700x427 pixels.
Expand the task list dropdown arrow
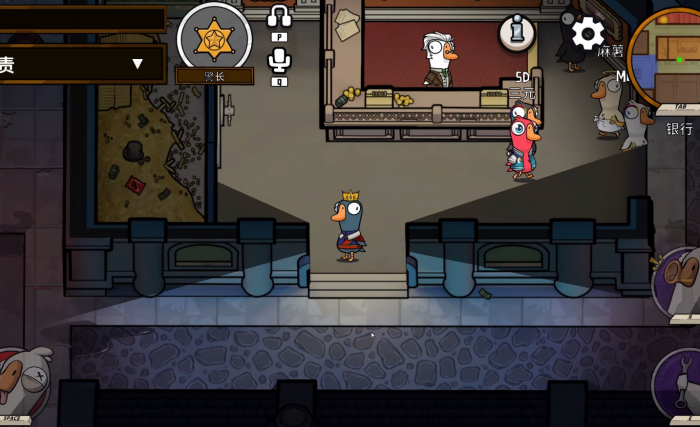138,64
